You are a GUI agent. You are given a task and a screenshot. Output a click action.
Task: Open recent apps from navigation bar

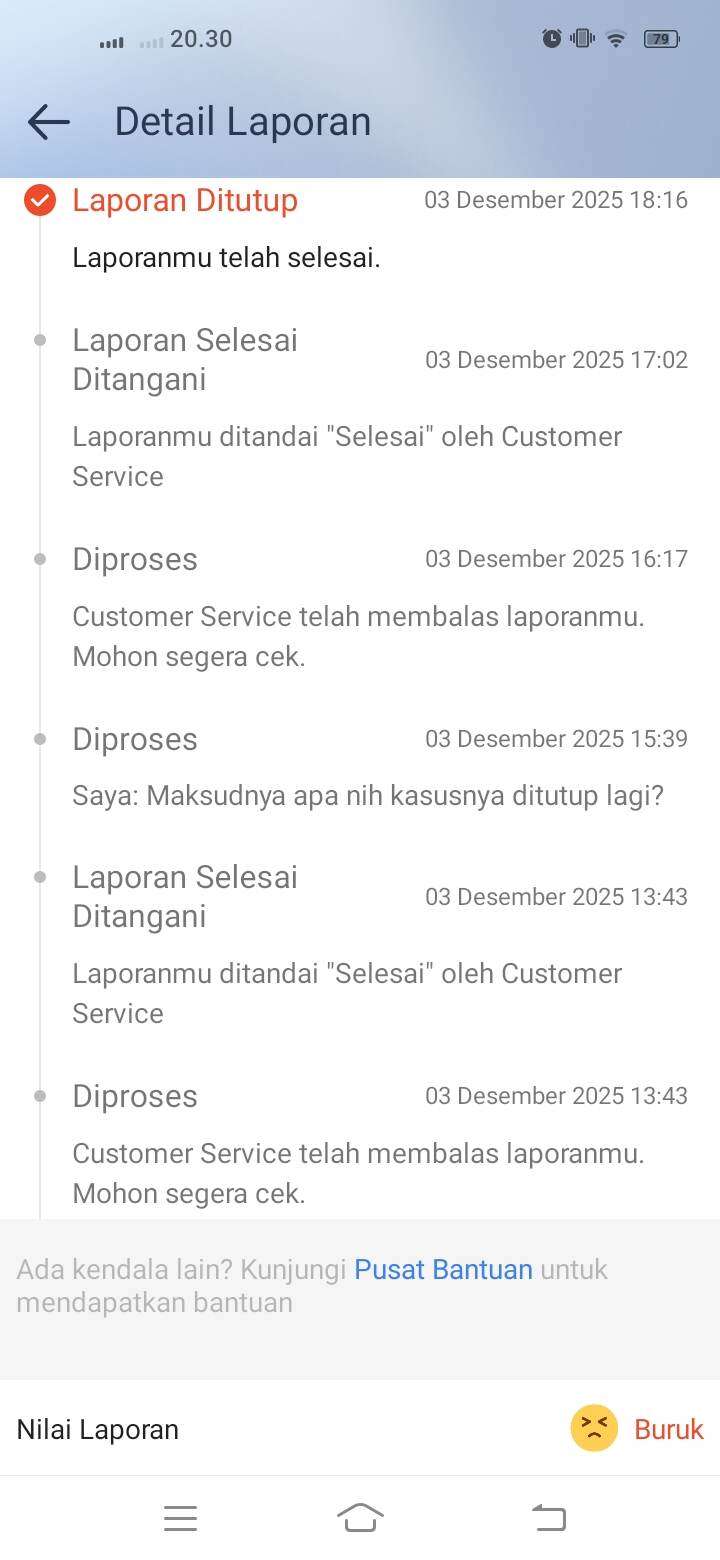tap(180, 1518)
